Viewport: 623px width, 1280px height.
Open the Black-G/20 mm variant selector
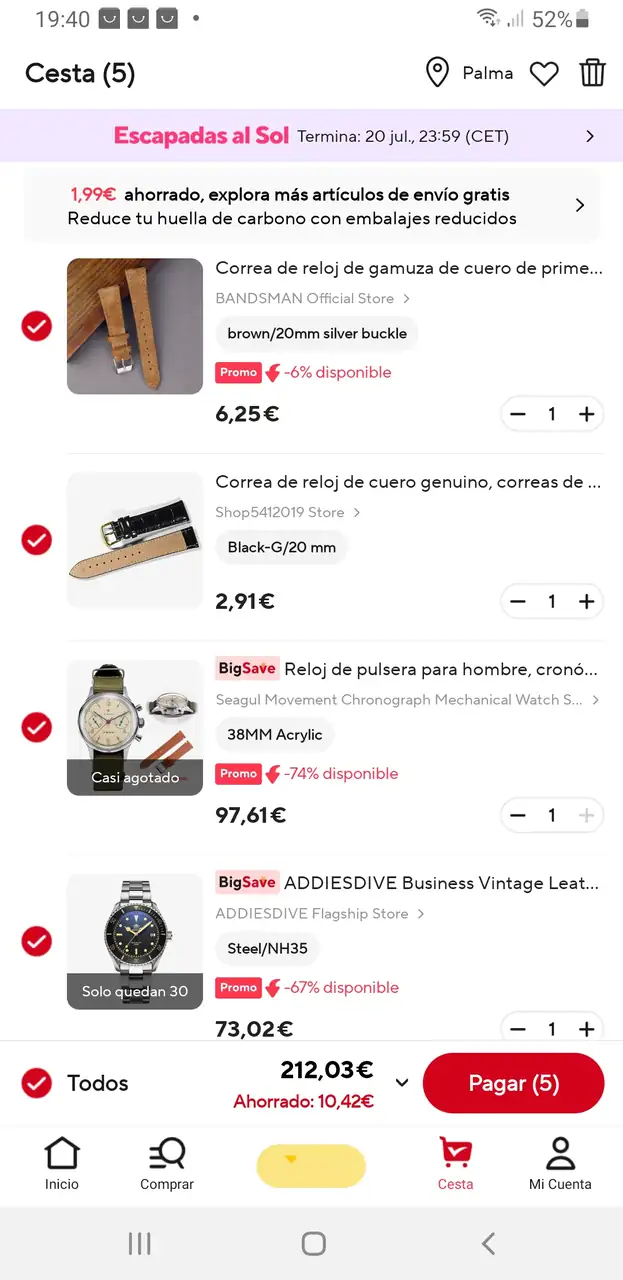[x=281, y=548]
